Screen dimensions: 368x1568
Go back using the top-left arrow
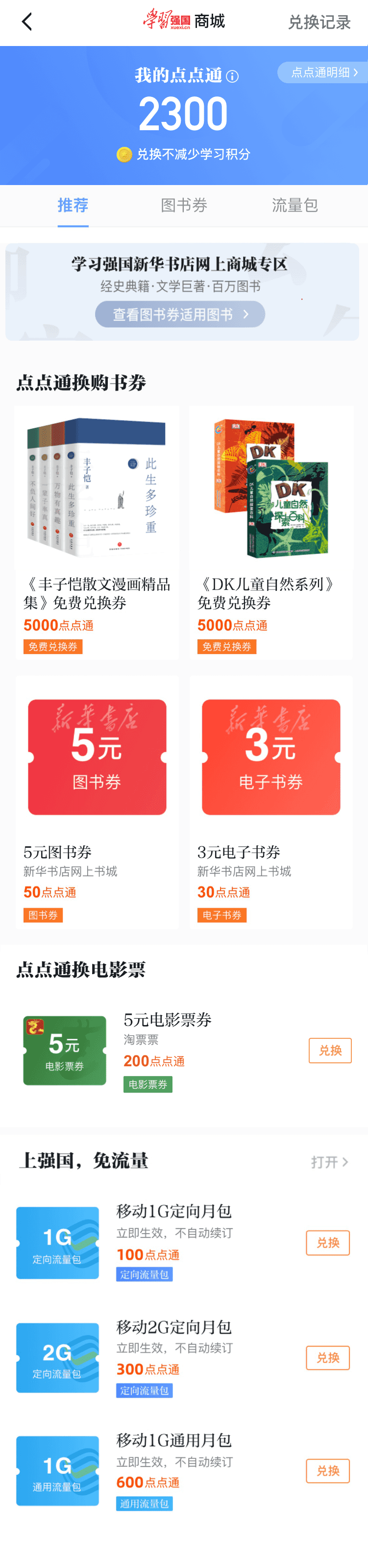click(26, 22)
